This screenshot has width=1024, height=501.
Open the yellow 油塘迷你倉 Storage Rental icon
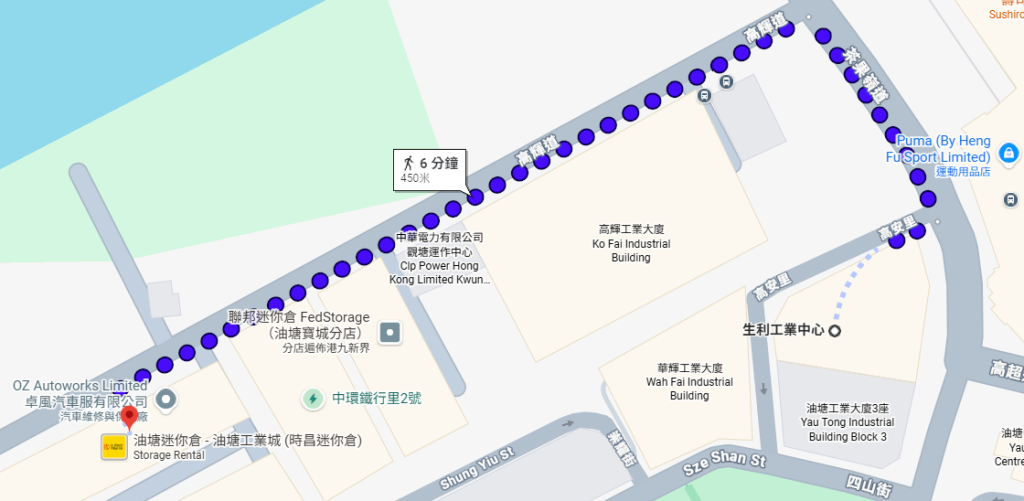click(114, 447)
